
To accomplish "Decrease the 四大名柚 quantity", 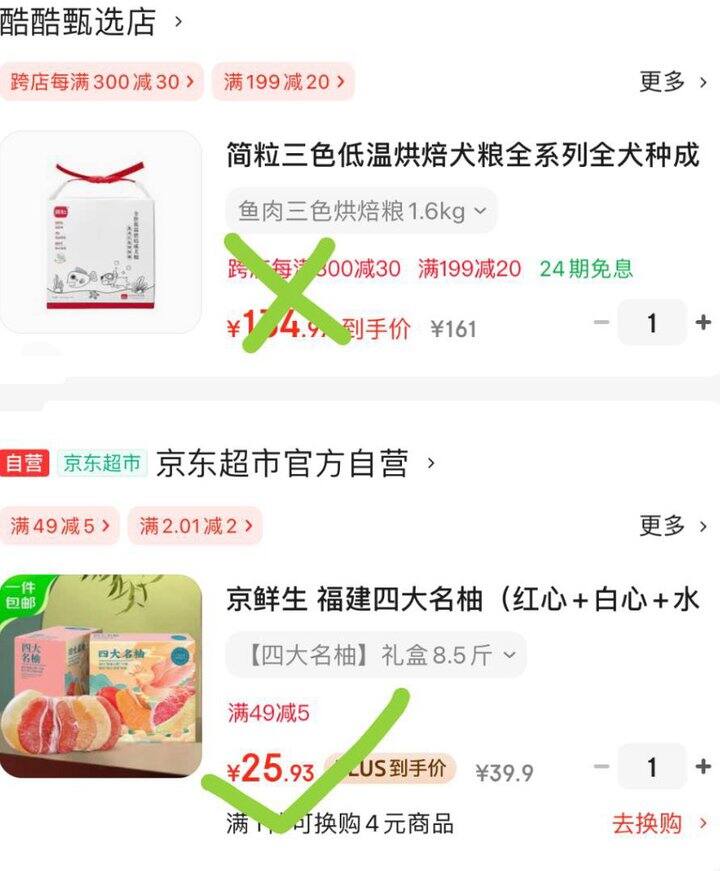I will pyautogui.click(x=601, y=767).
